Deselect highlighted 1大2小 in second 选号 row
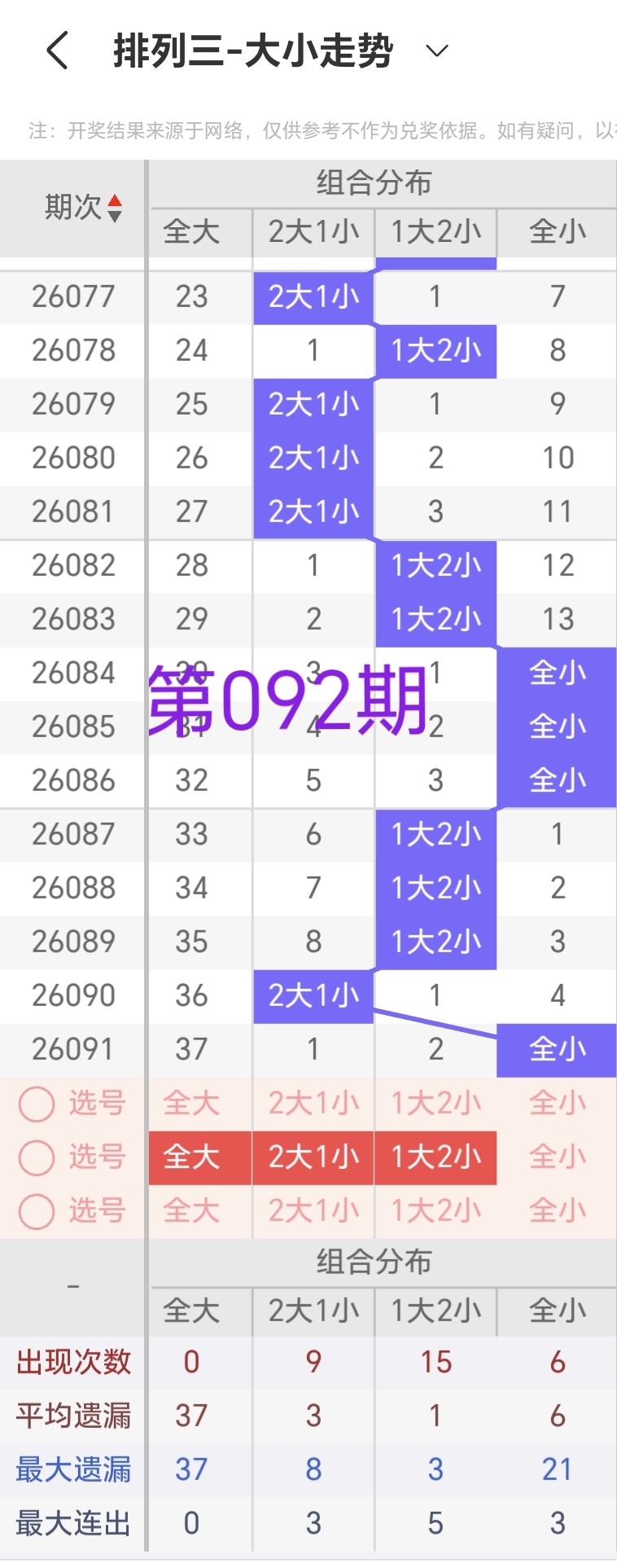This screenshot has height=1568, width=617. point(435,1157)
